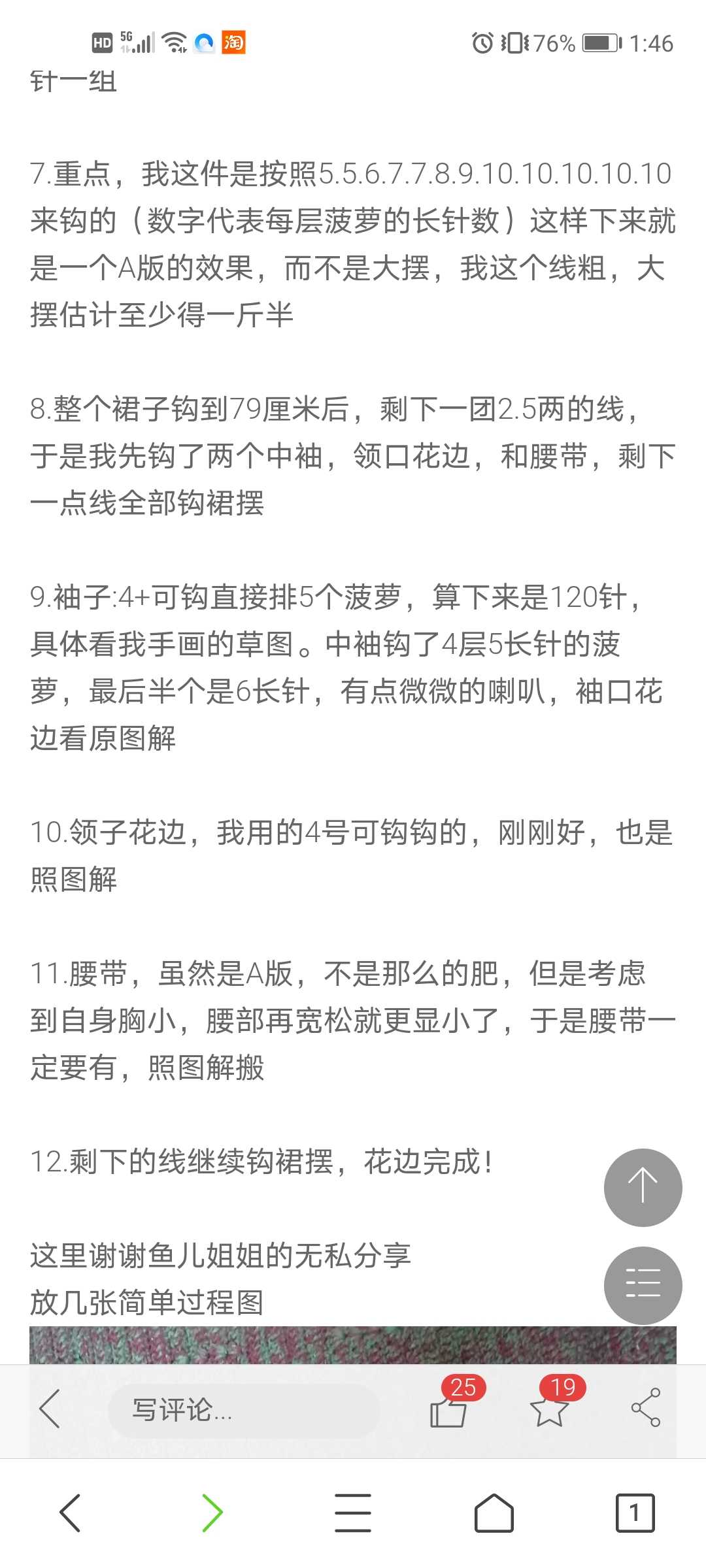
Task: Go back in the browser toolbar
Action: click(70, 1512)
